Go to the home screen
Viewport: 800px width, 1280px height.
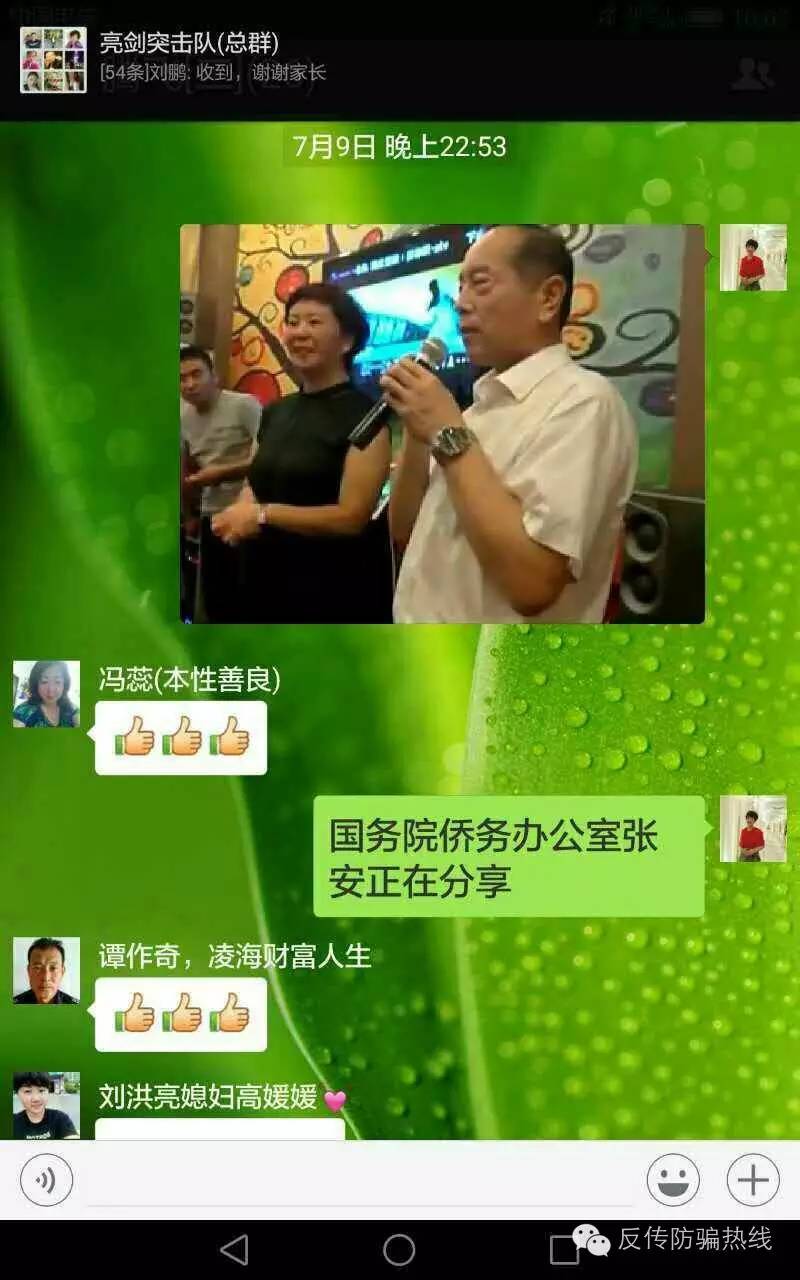[399, 1249]
